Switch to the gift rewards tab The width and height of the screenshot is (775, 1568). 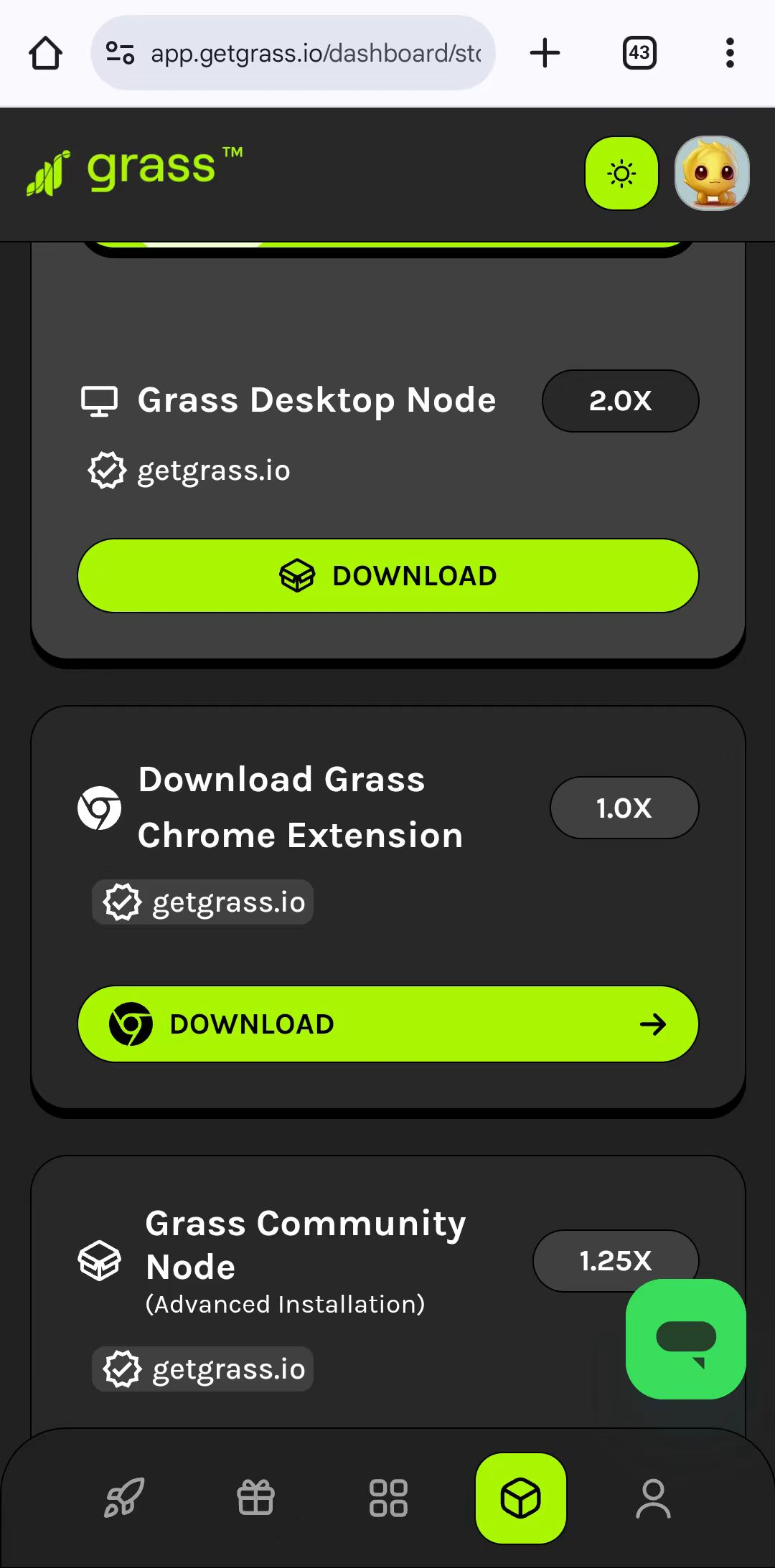tap(255, 1498)
